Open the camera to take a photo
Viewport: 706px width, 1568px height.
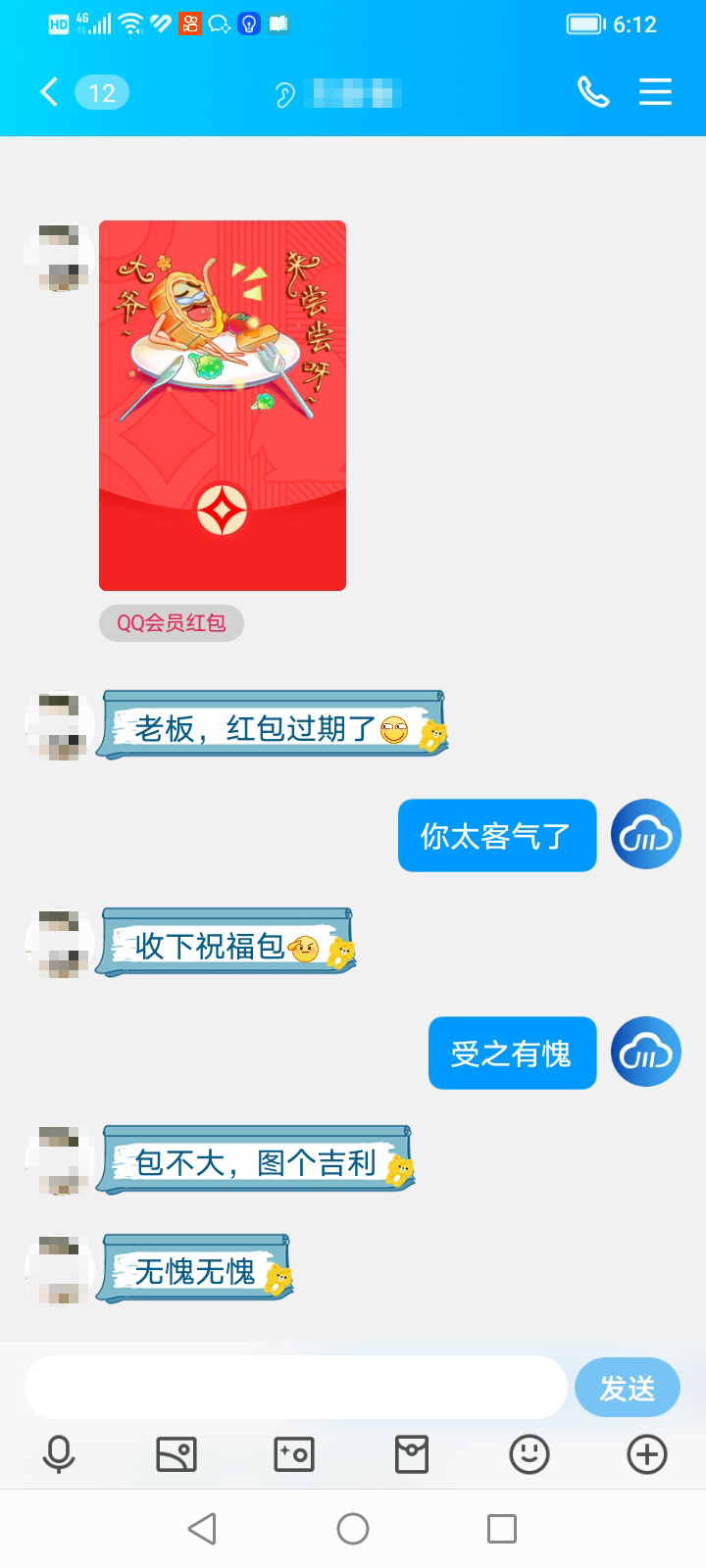(294, 1454)
